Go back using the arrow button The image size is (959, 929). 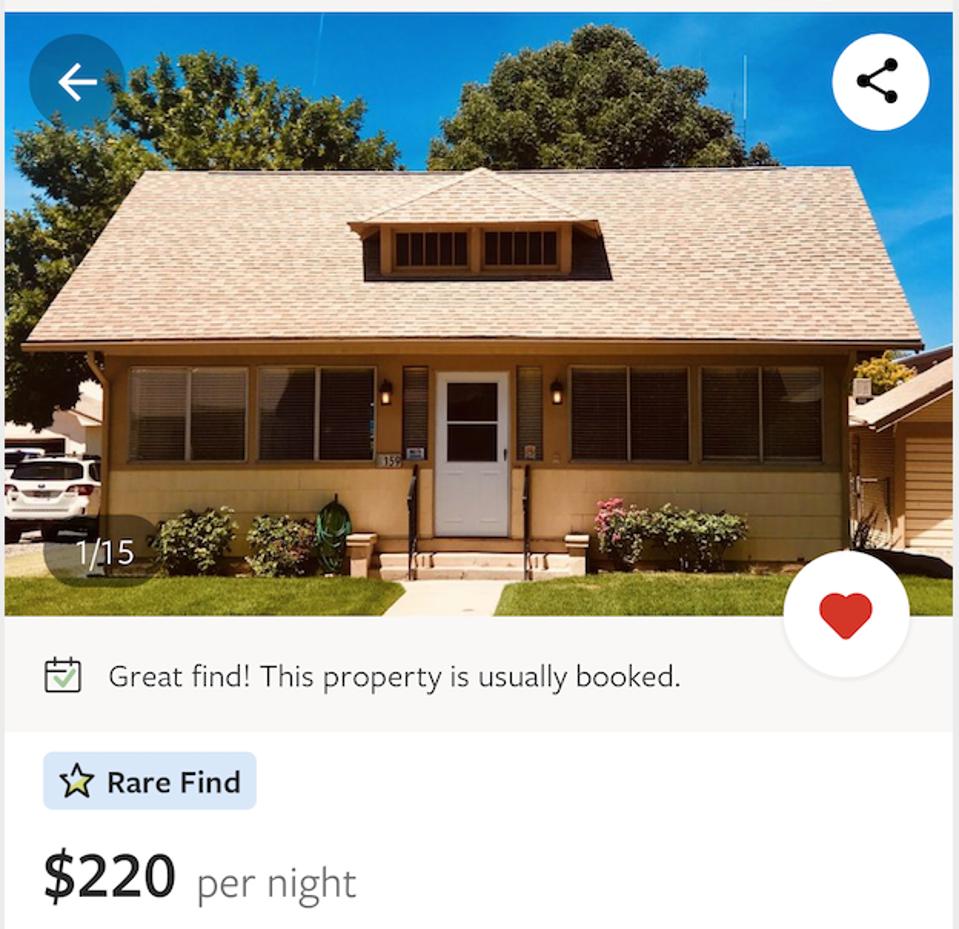pos(77,82)
